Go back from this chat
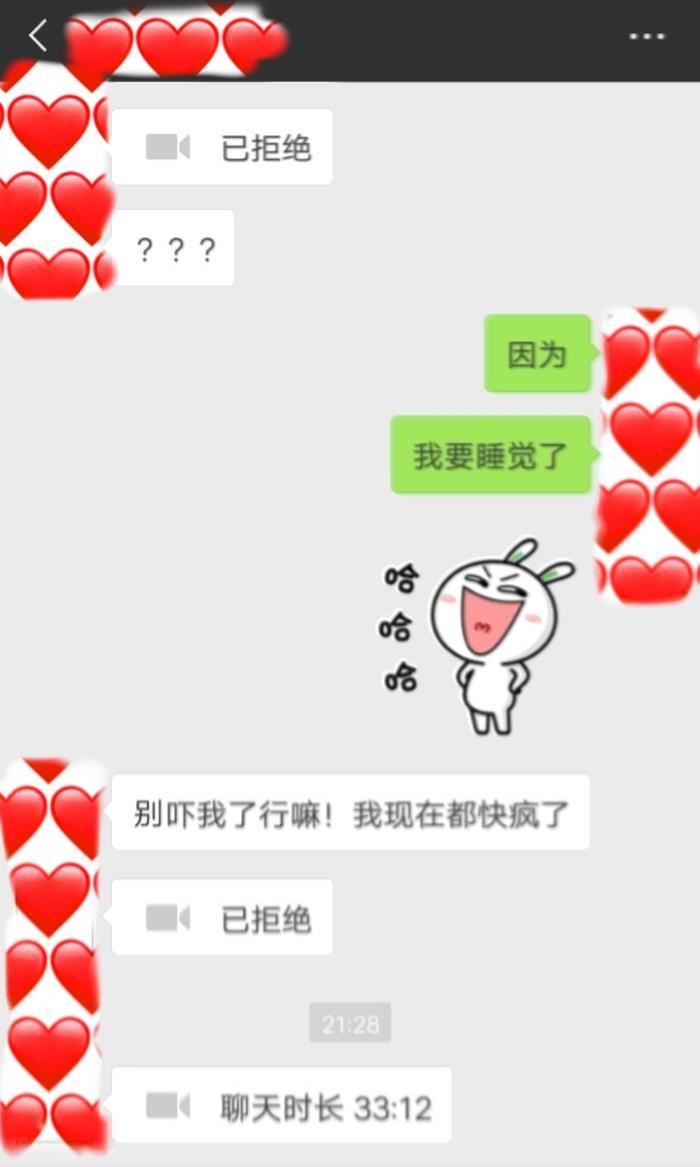 (38, 37)
